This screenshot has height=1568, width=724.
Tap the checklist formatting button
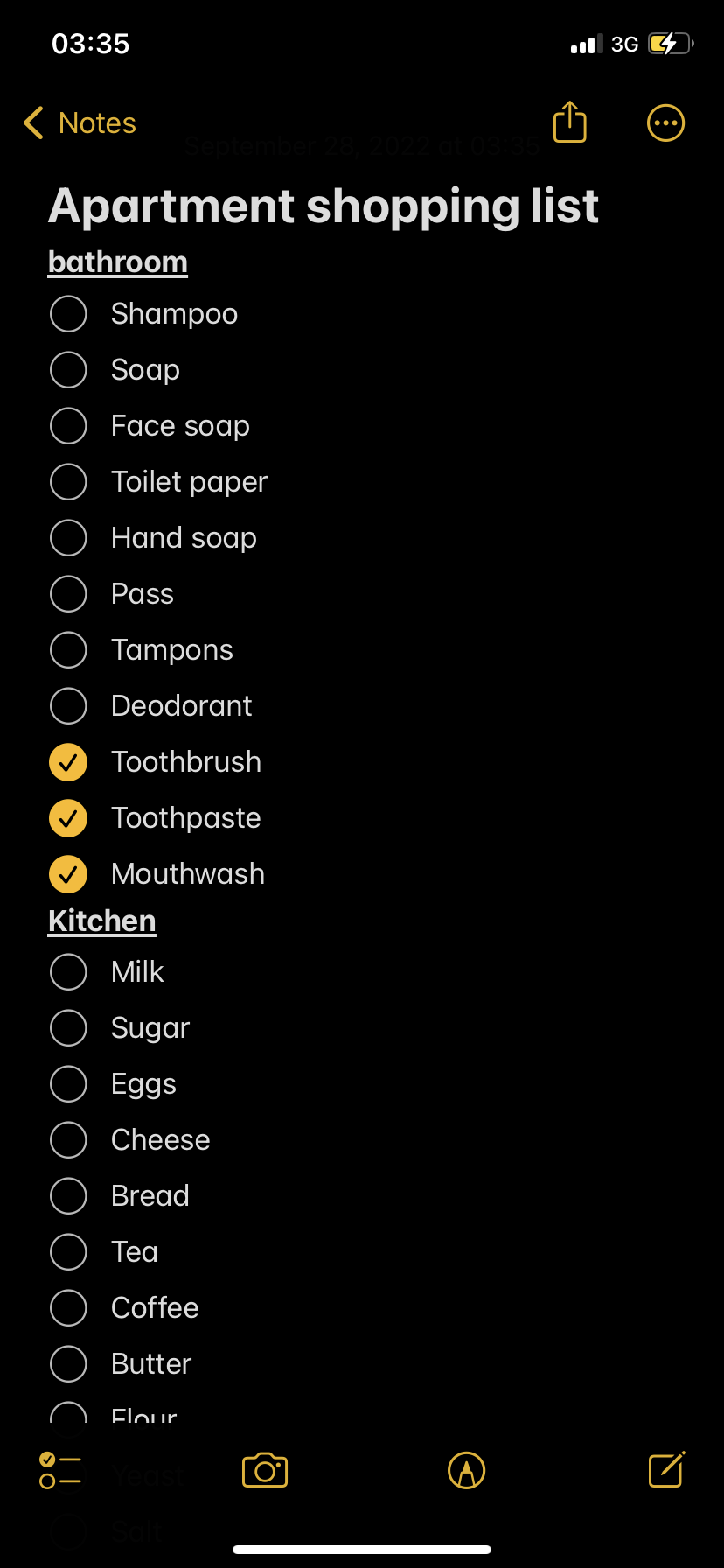point(60,1471)
